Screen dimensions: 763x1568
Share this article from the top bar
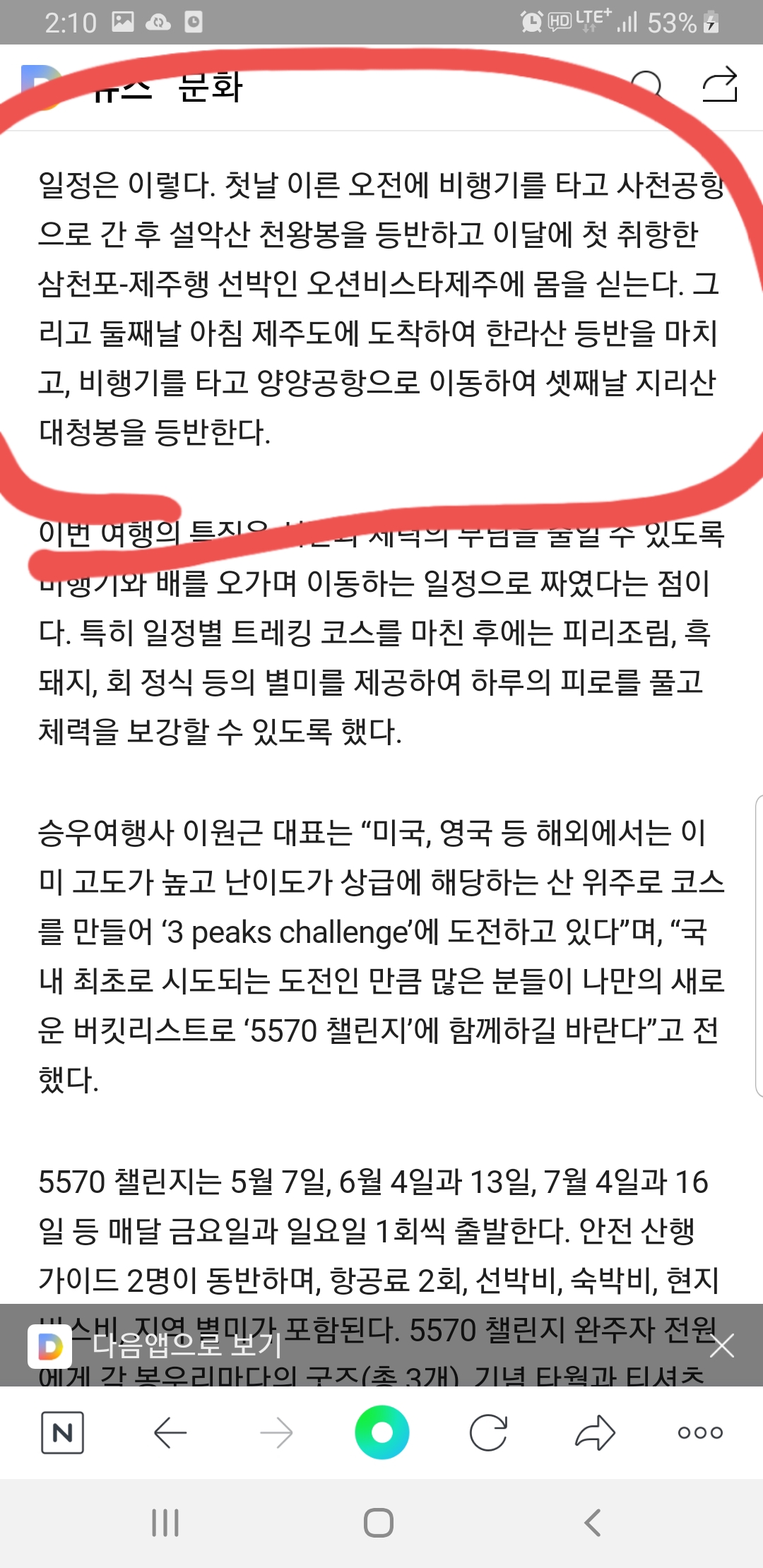719,86
